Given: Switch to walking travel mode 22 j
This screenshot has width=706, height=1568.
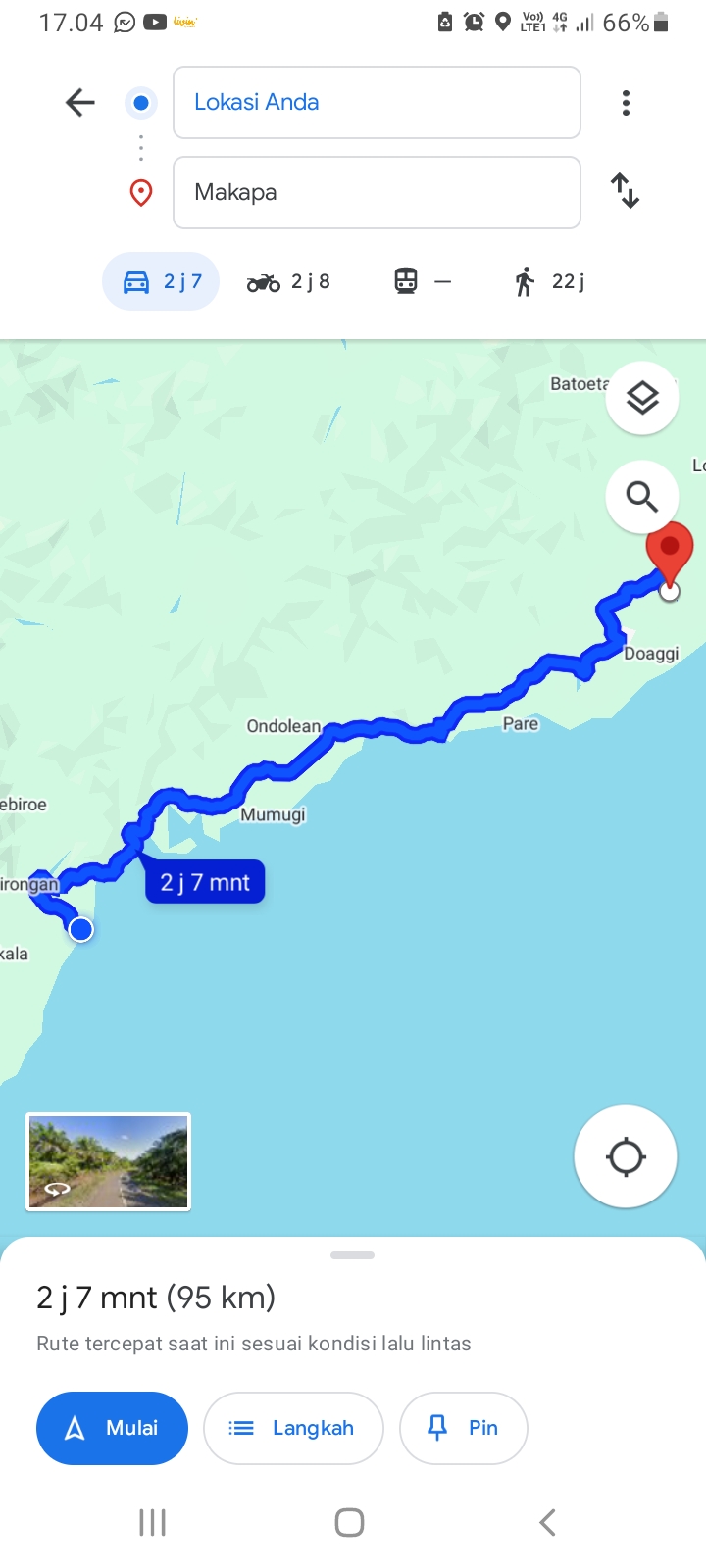Looking at the screenshot, I should pos(549,282).
